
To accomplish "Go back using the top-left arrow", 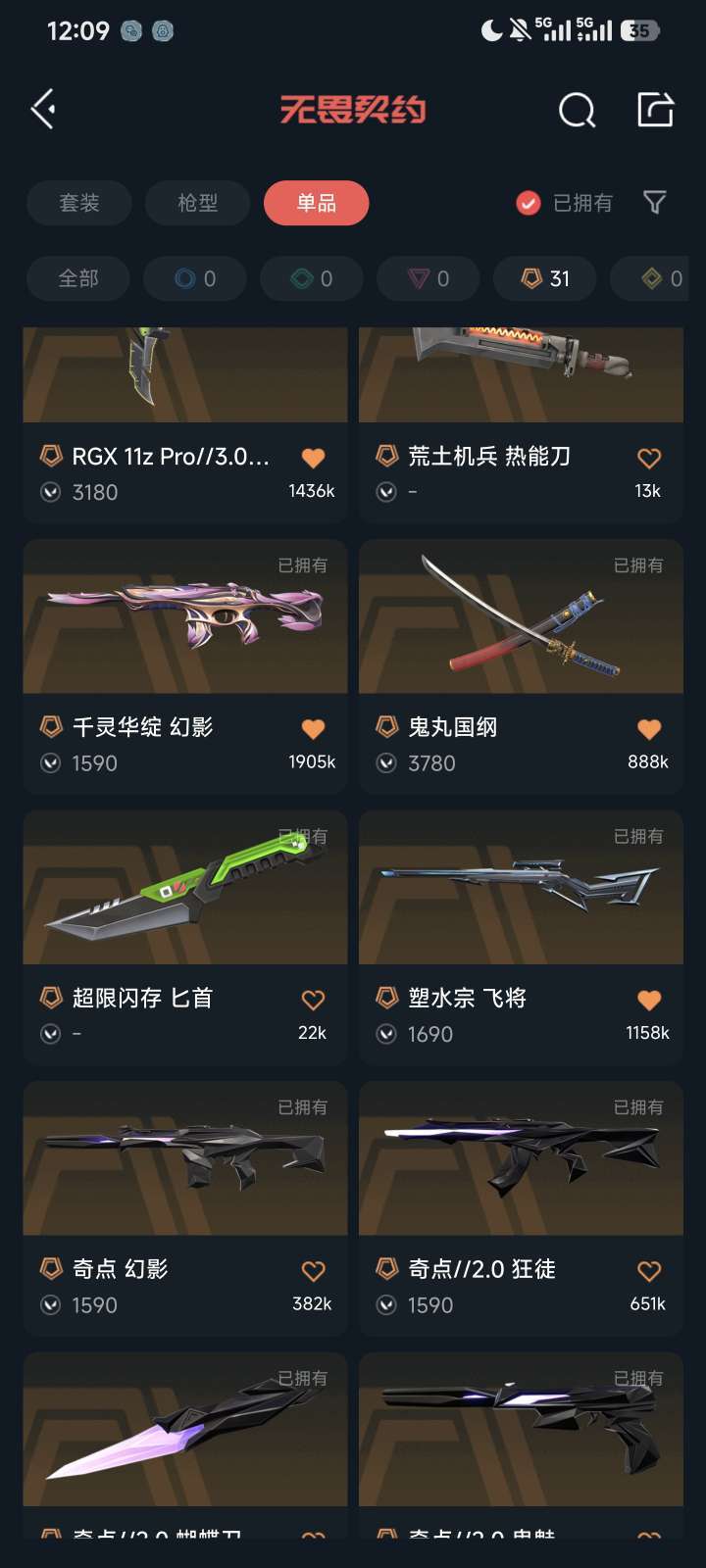I will [44, 109].
